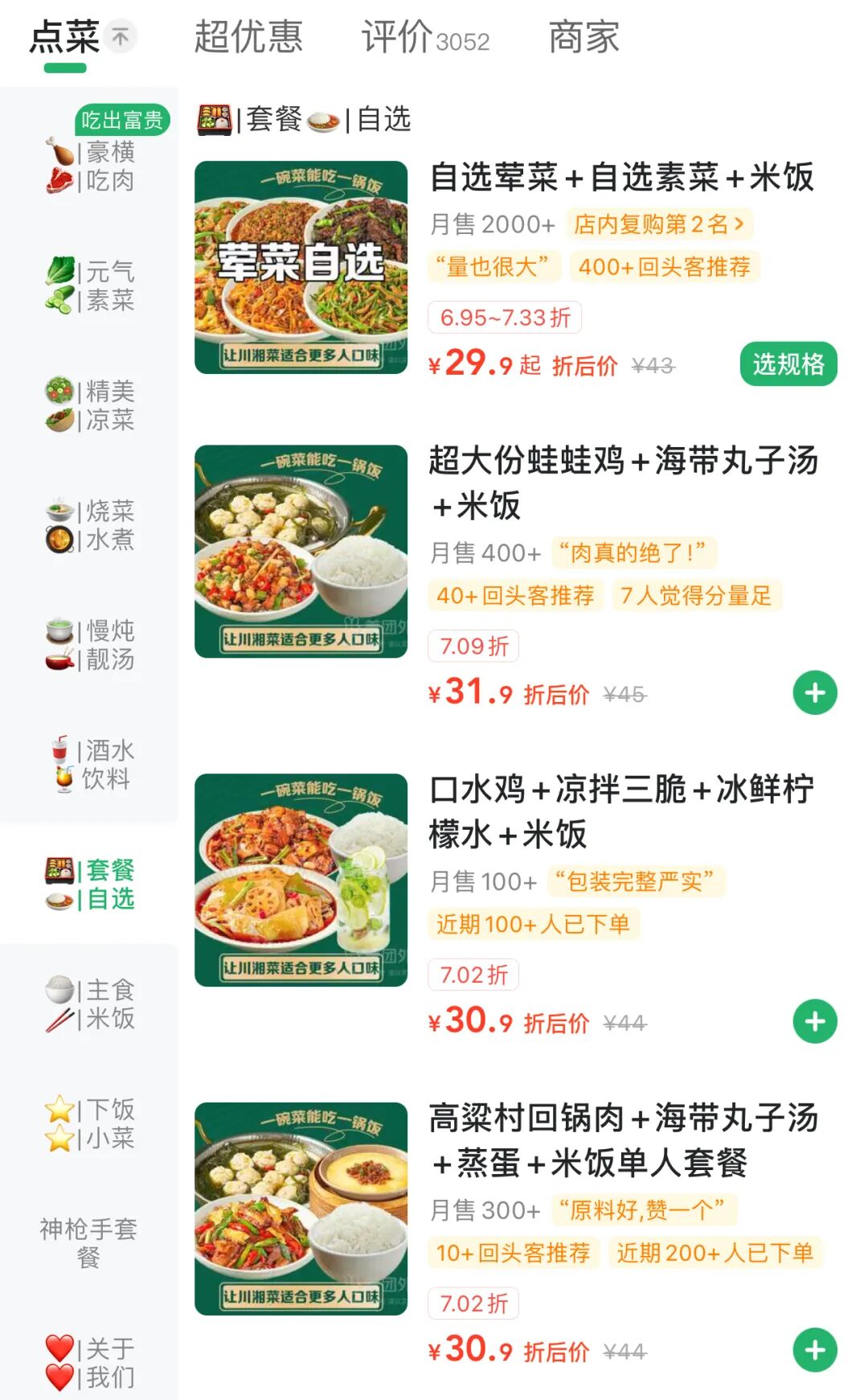
Task: Open the 酒水饮料 category
Action: 90,765
